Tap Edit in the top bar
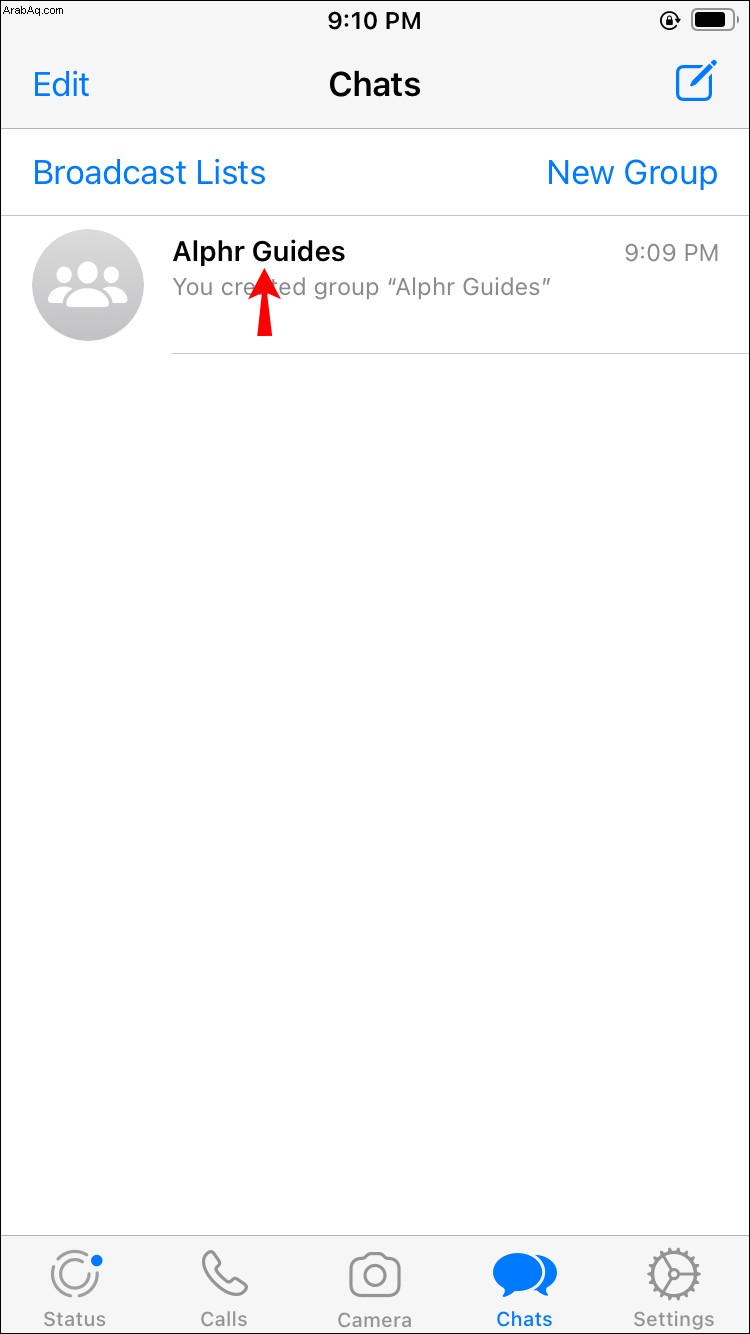 coord(61,84)
